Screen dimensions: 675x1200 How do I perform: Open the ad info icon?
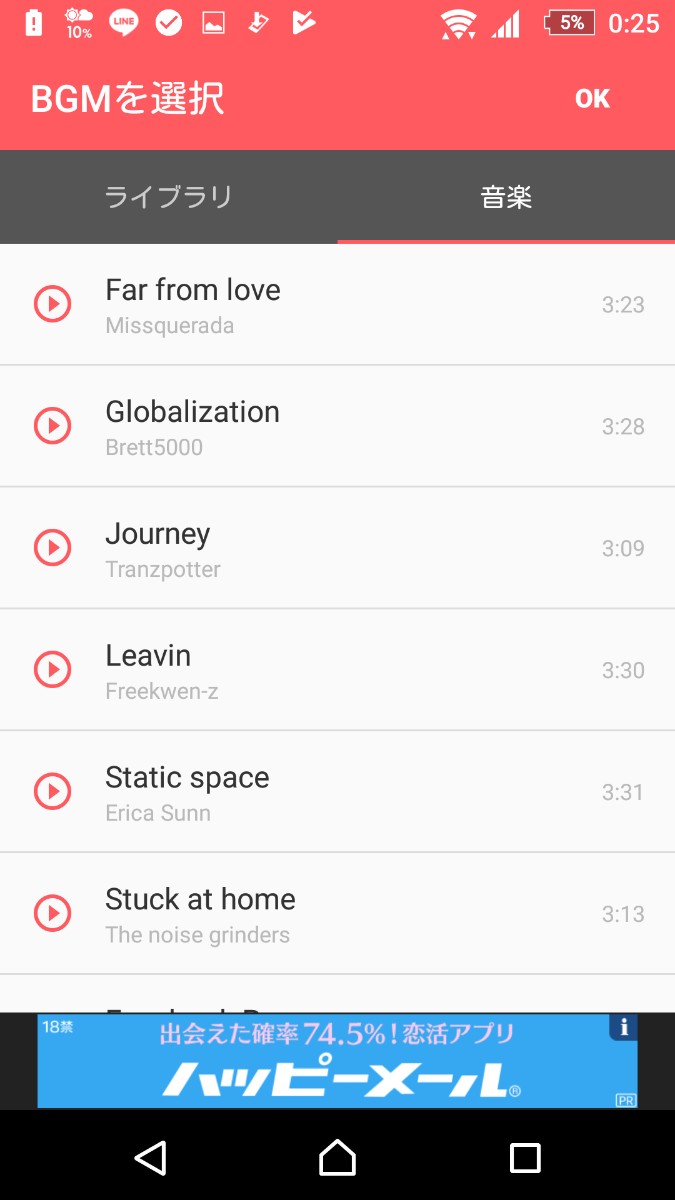pos(624,1027)
